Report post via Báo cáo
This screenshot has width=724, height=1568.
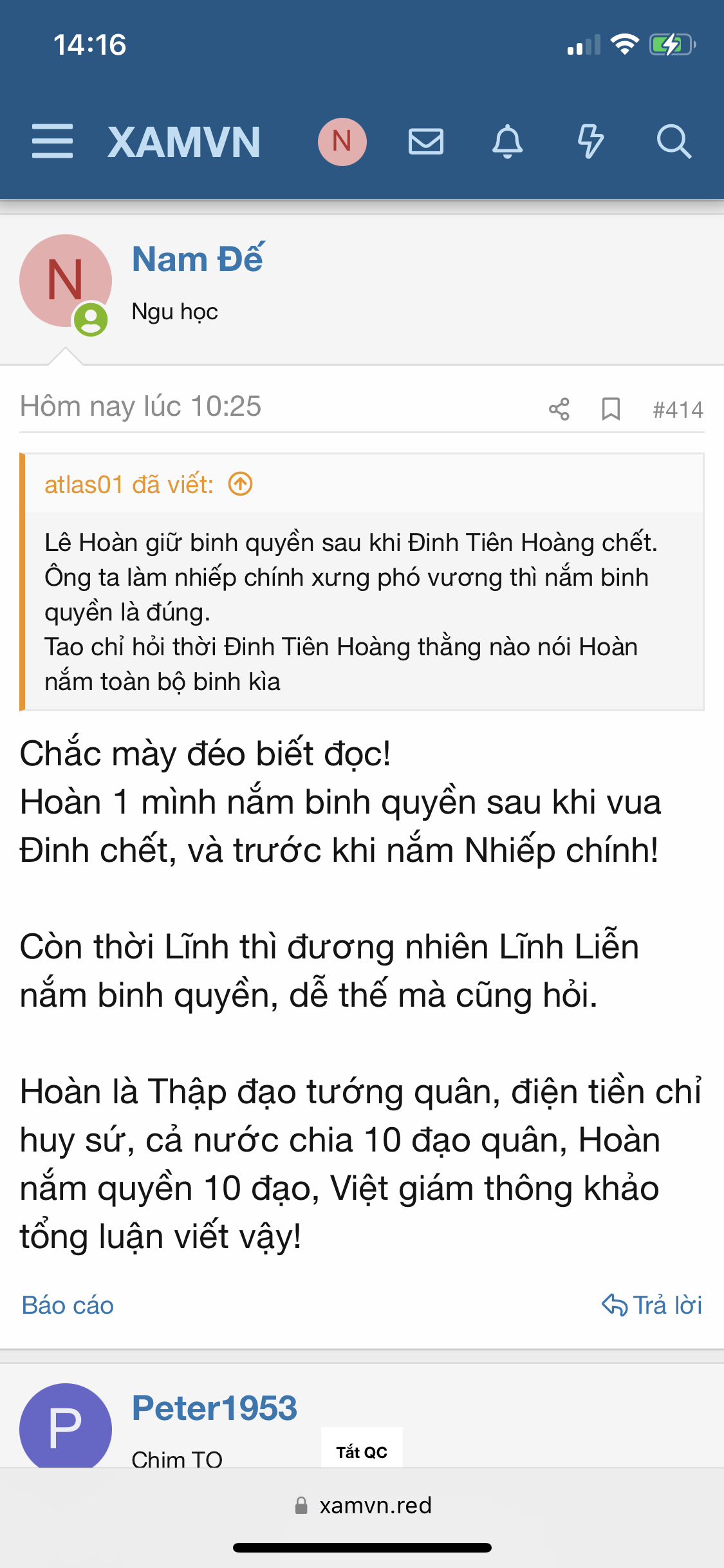(68, 1305)
